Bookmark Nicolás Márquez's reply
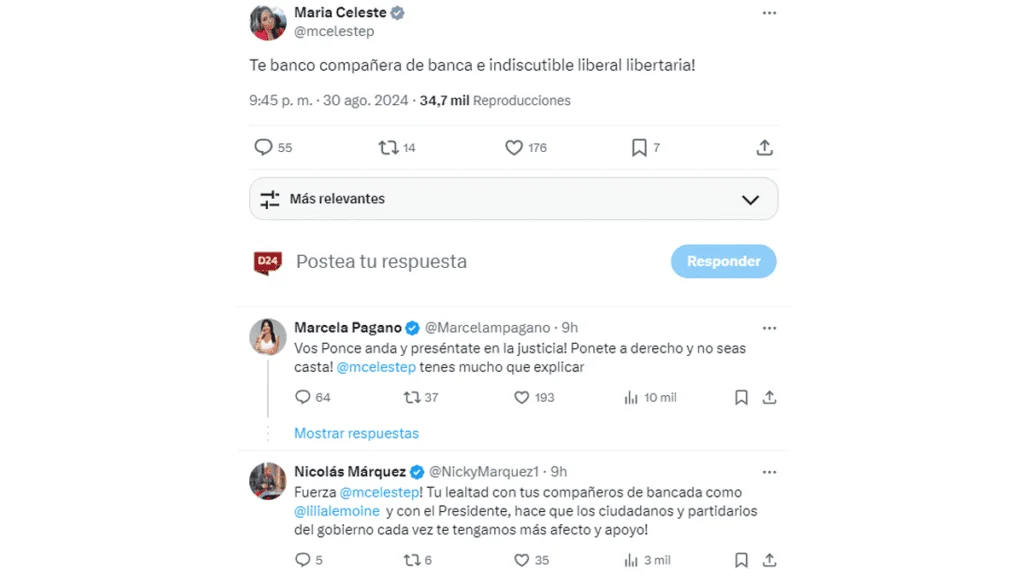 coord(741,560)
